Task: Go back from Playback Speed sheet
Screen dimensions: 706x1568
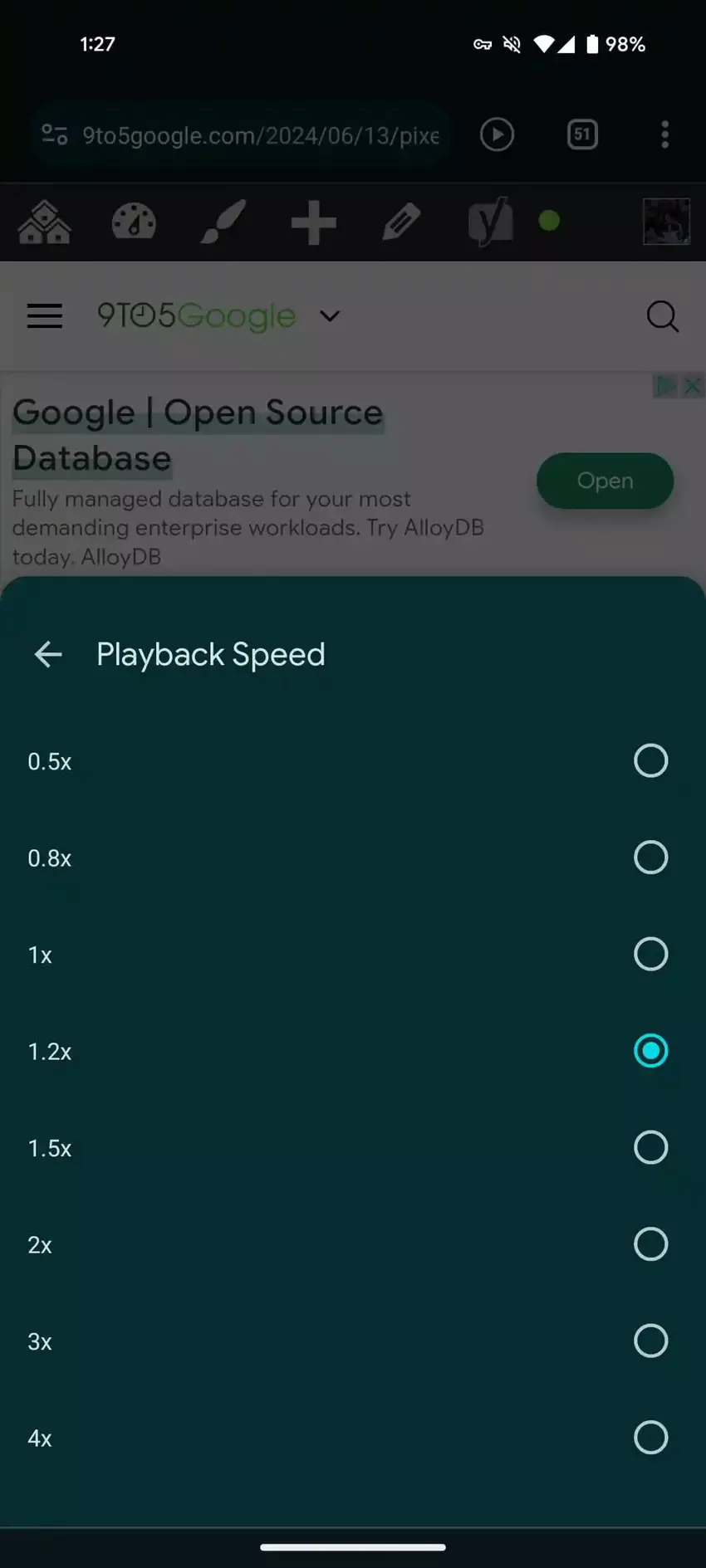Action: 48,655
